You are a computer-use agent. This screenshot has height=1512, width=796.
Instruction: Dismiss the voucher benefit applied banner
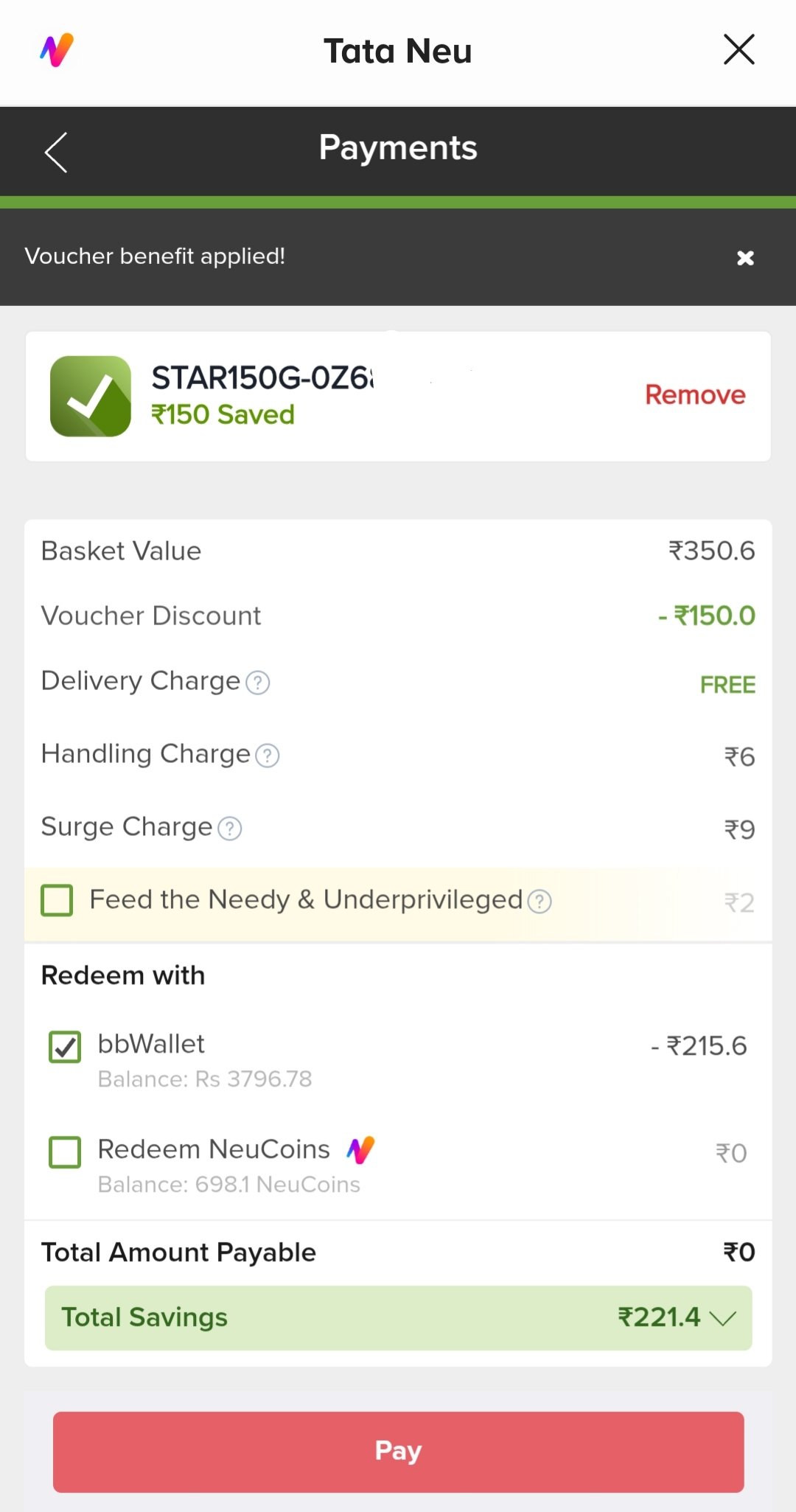[x=745, y=258]
